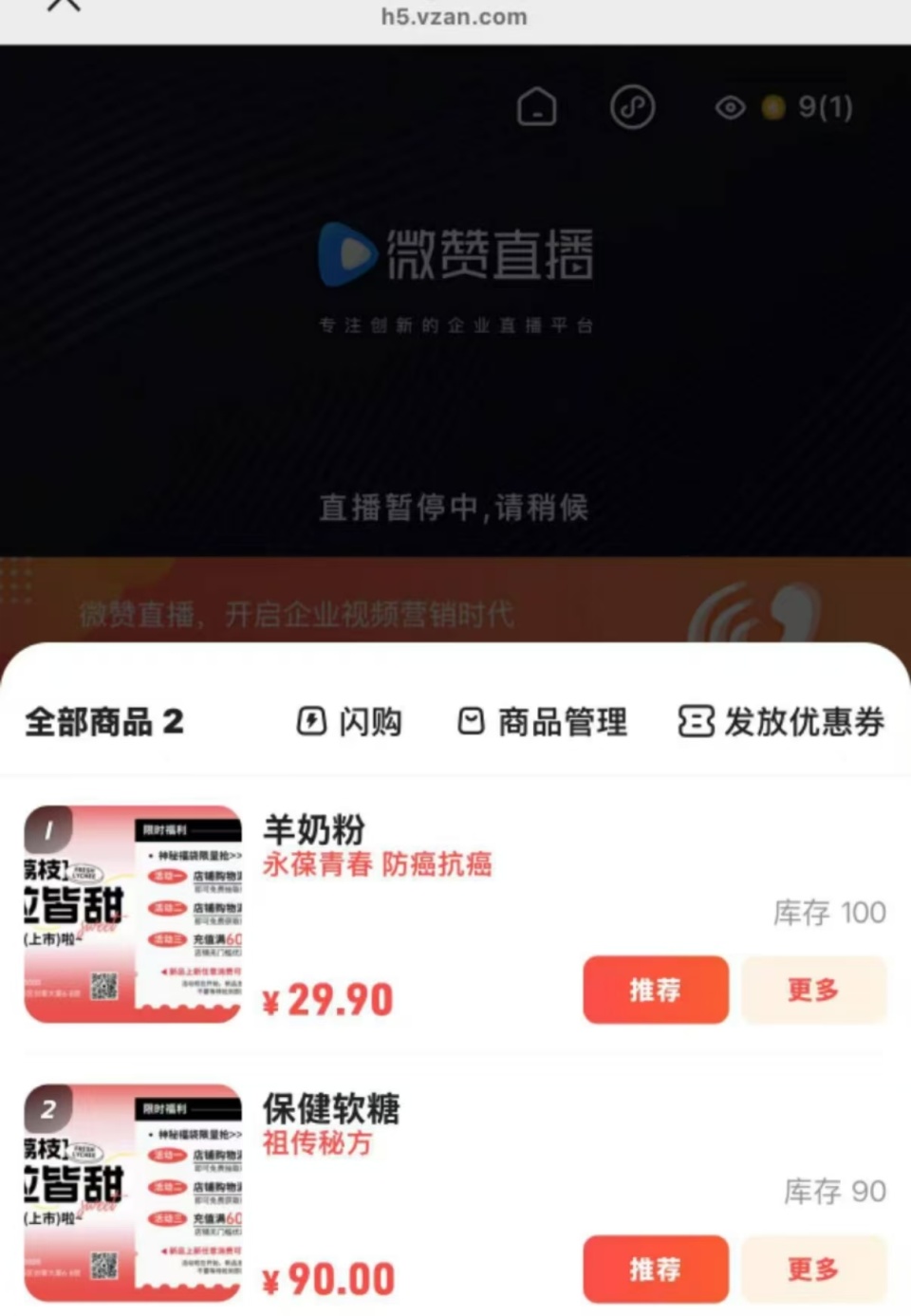Click the circular share link icon on player
Image resolution: width=911 pixels, height=1316 pixels.
pos(633,107)
